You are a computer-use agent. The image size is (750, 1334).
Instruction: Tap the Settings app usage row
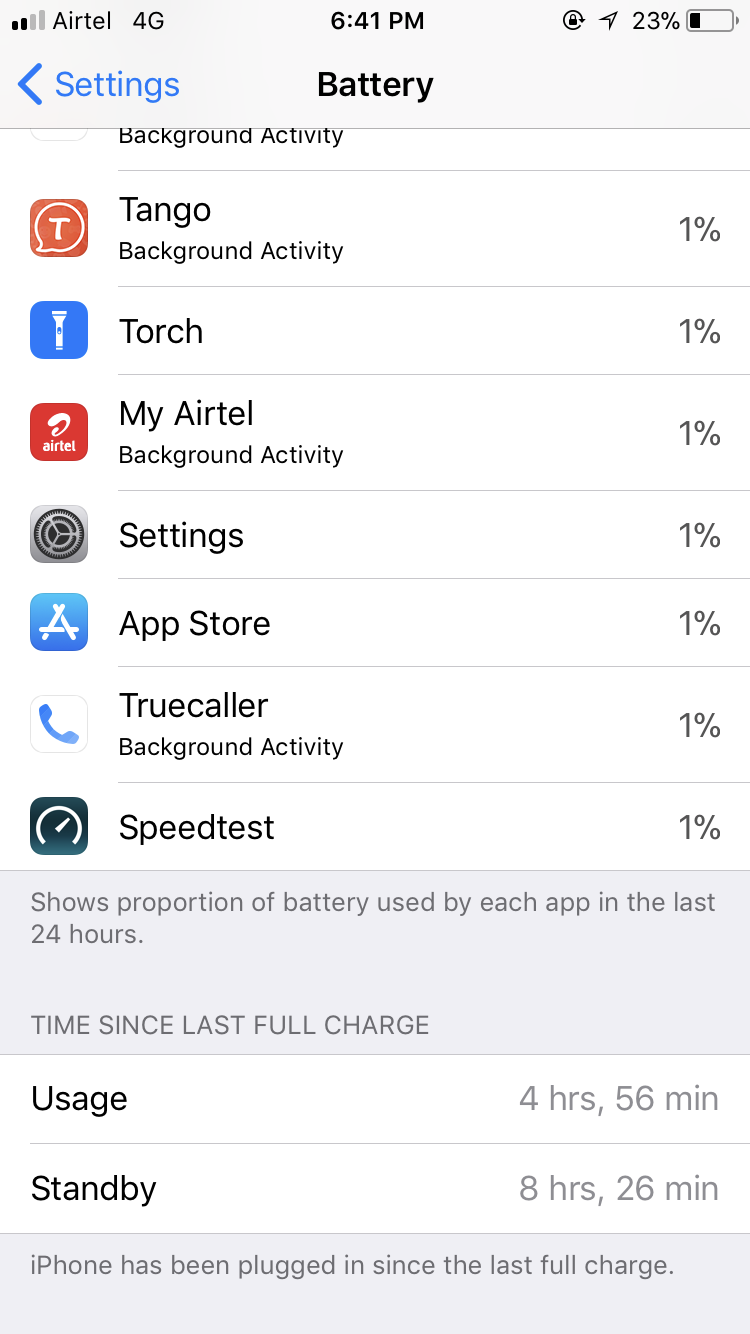pyautogui.click(x=375, y=535)
